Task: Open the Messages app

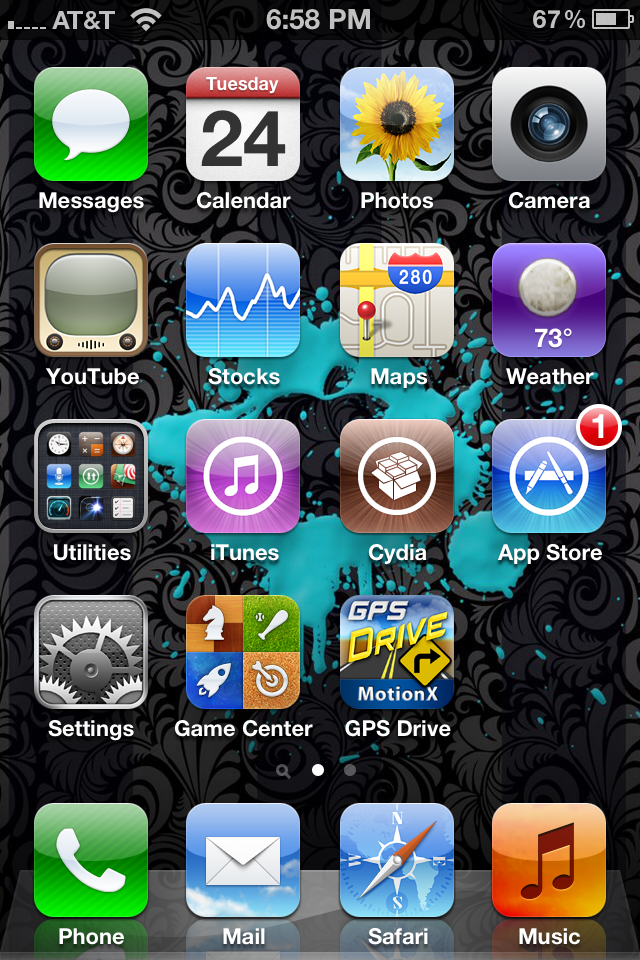Action: tap(91, 124)
